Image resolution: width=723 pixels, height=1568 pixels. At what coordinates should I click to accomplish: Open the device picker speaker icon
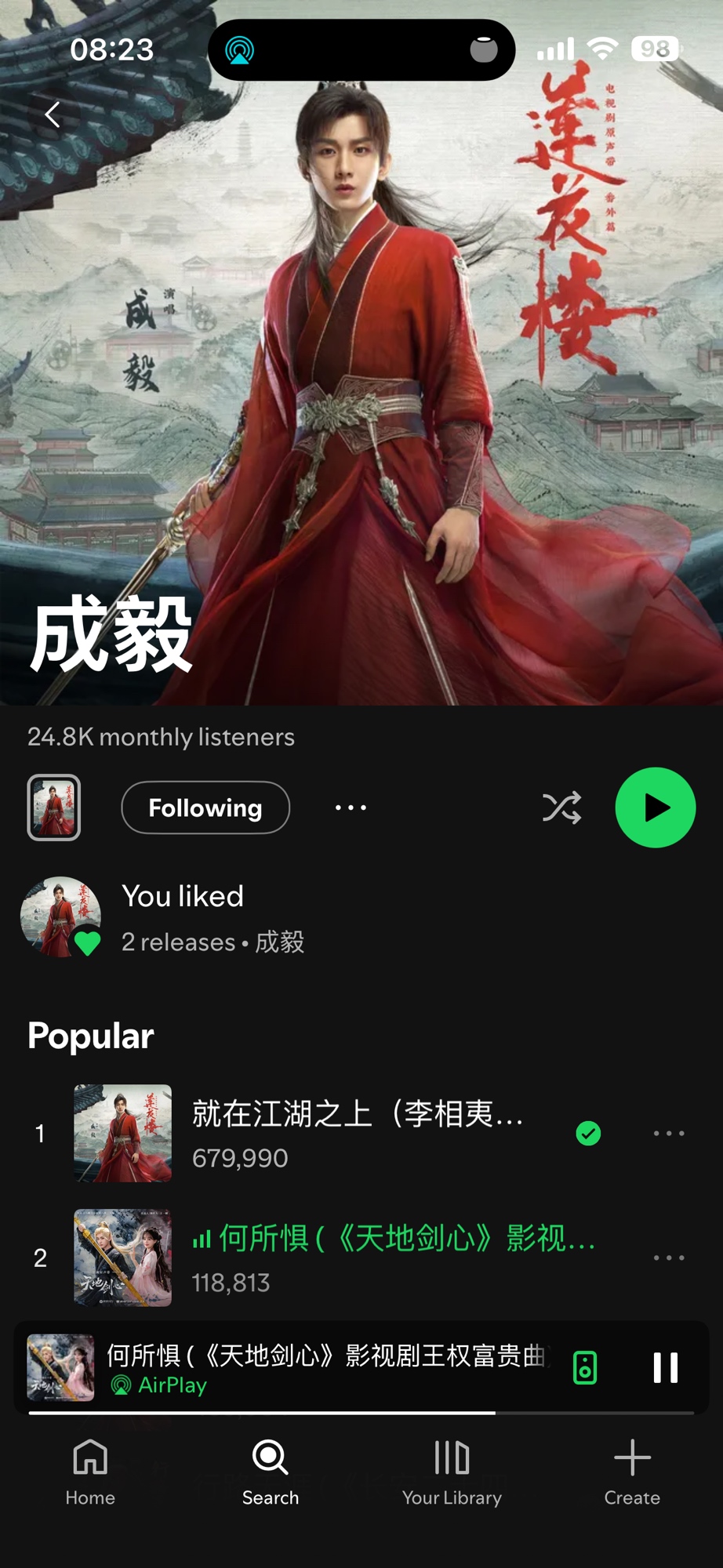[585, 1367]
